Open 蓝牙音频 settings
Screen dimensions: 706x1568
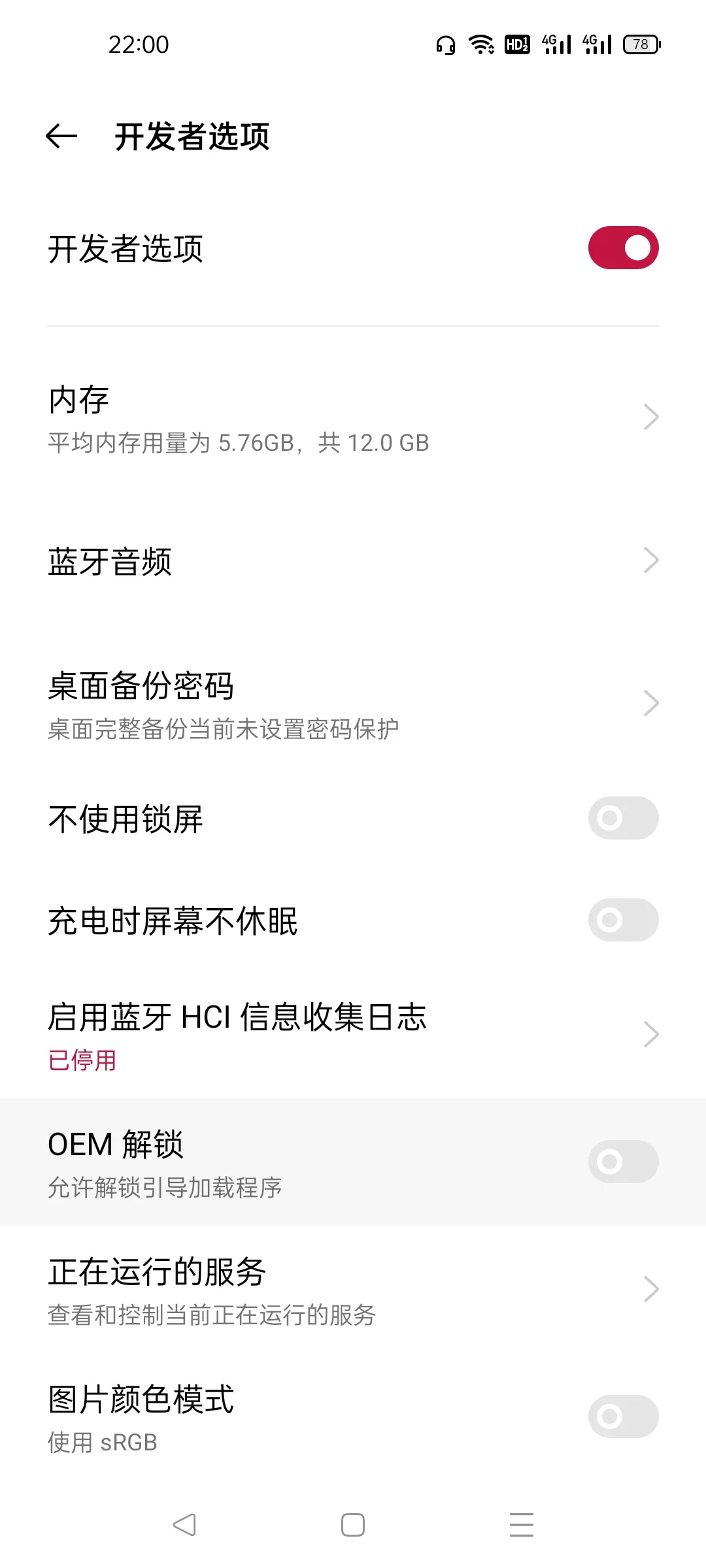point(353,561)
